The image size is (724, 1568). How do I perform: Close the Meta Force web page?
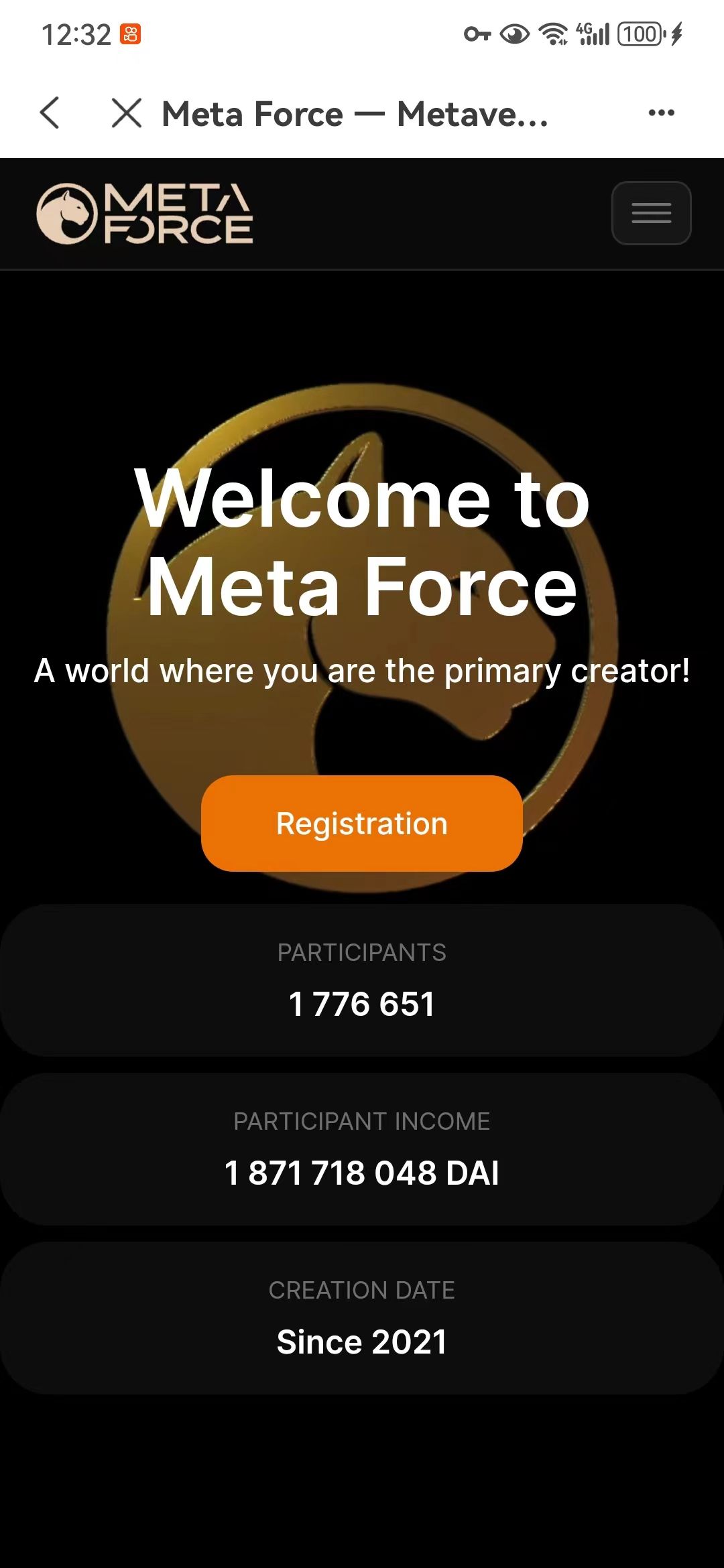(x=127, y=113)
